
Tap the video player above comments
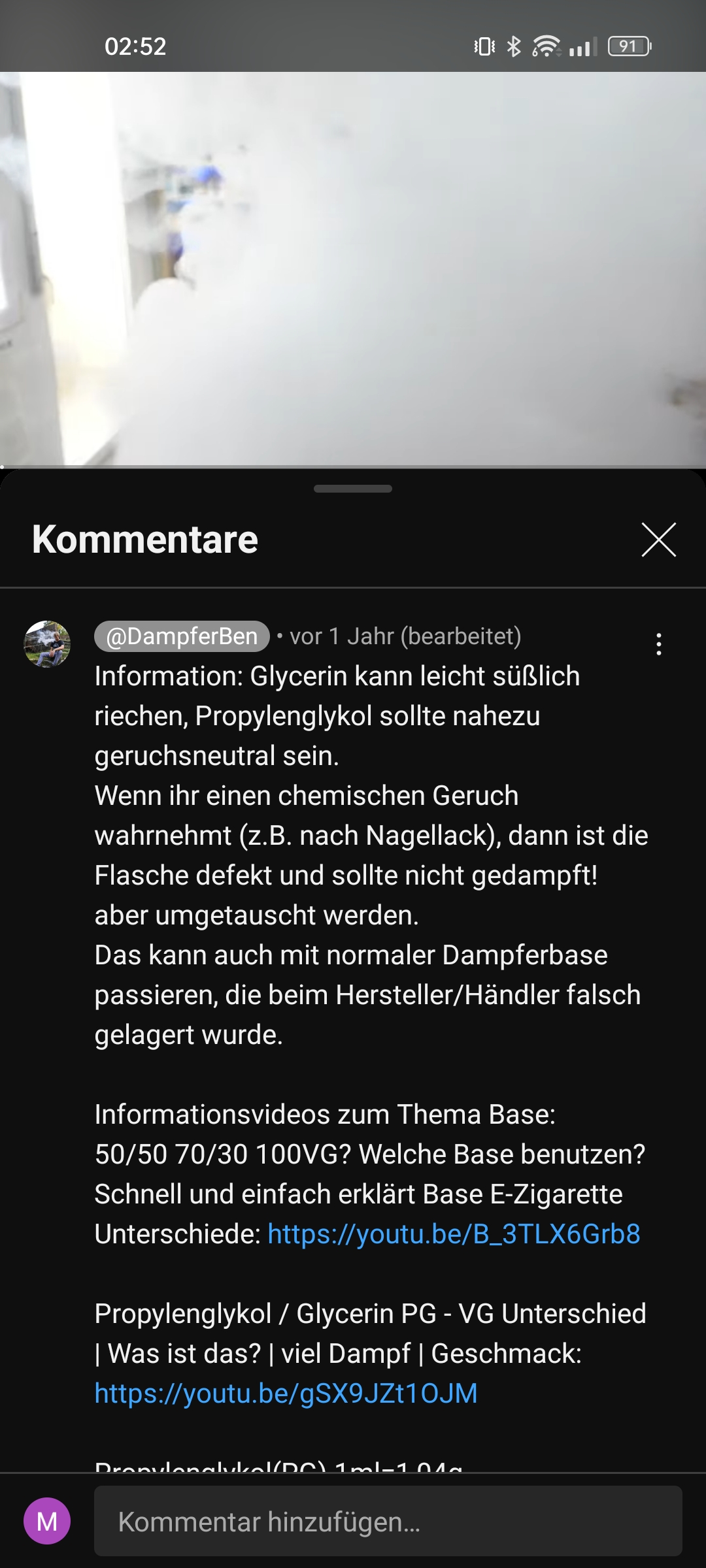click(x=353, y=268)
